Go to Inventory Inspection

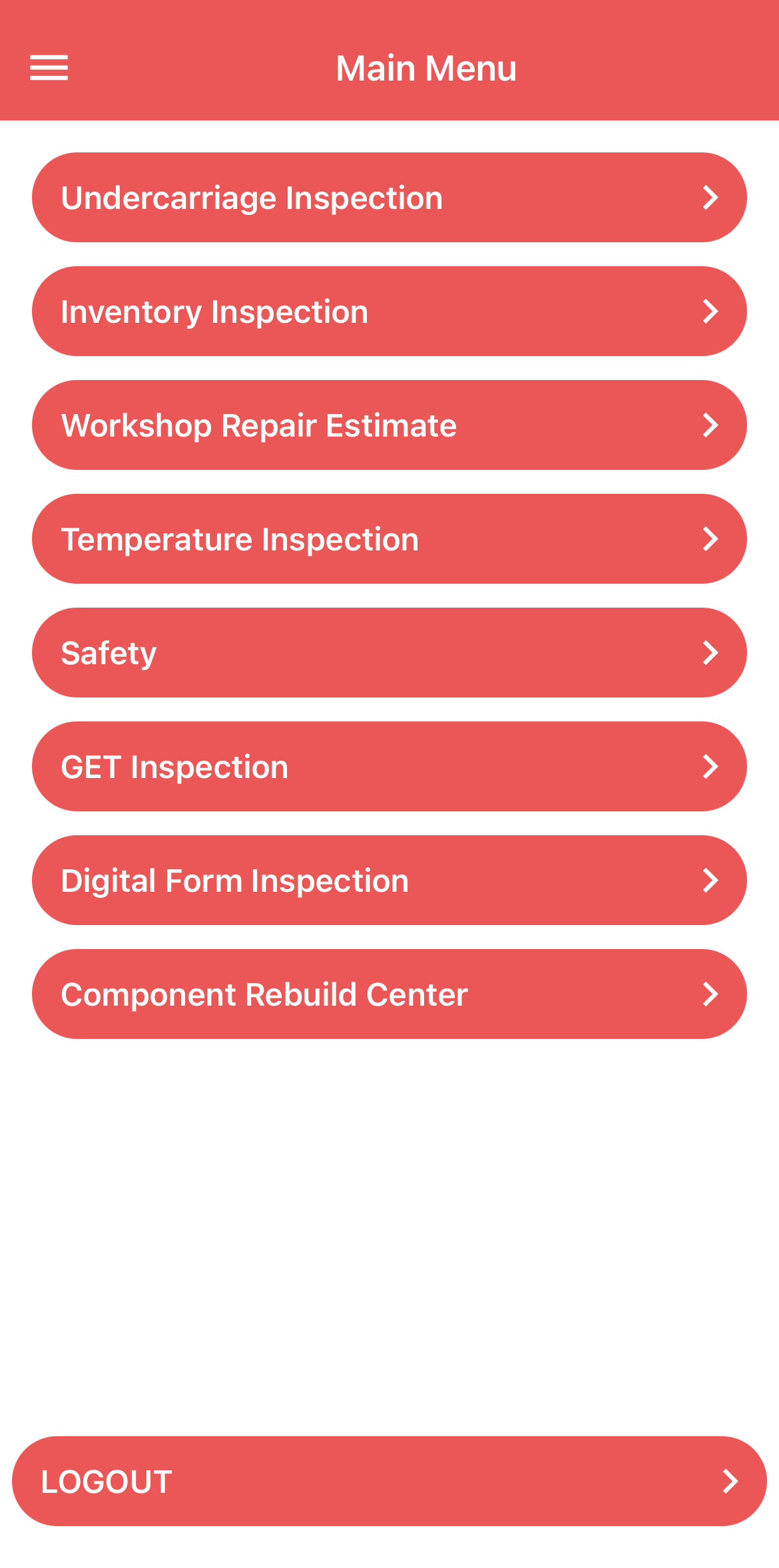389,311
